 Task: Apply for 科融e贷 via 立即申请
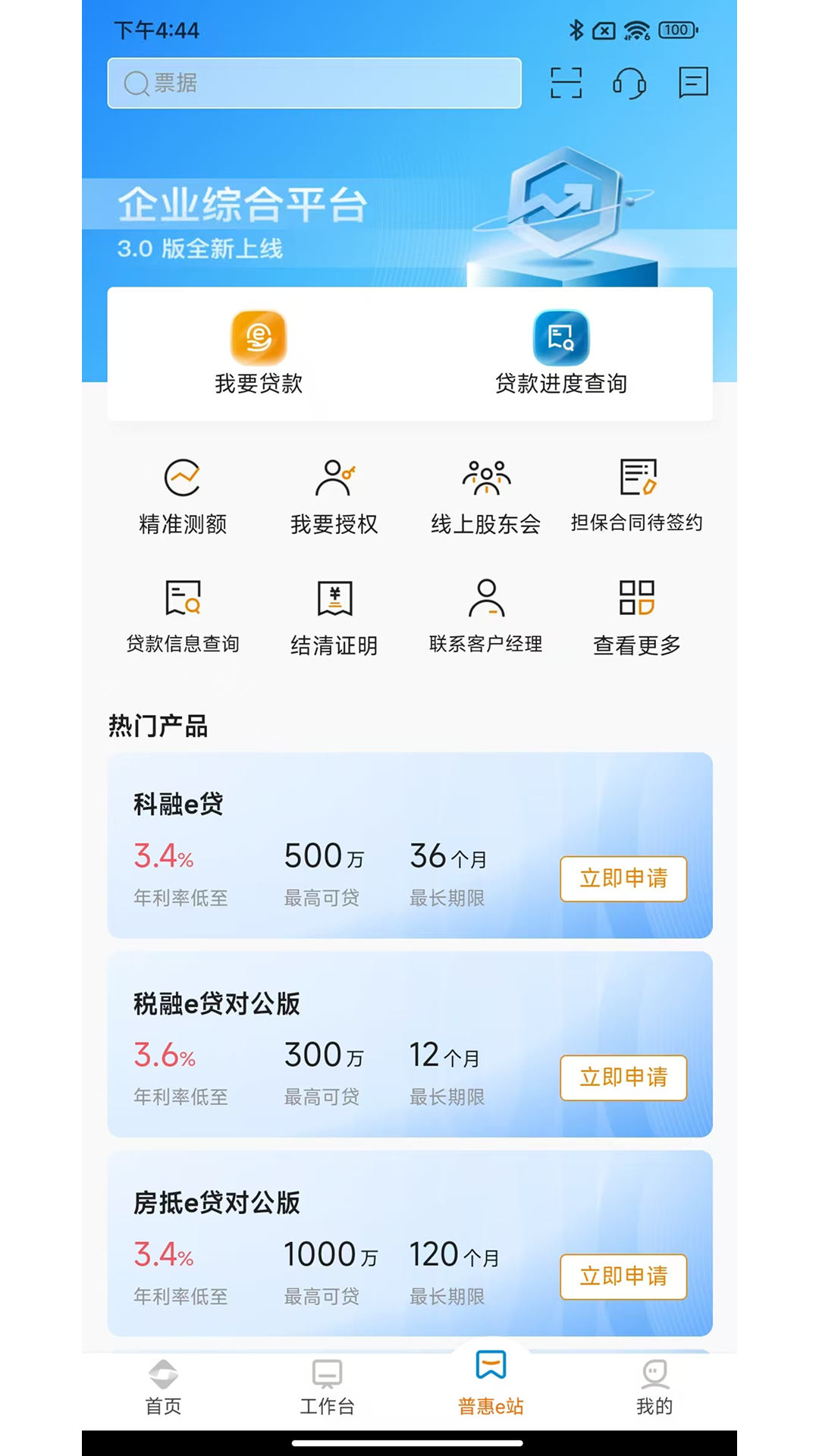[623, 880]
